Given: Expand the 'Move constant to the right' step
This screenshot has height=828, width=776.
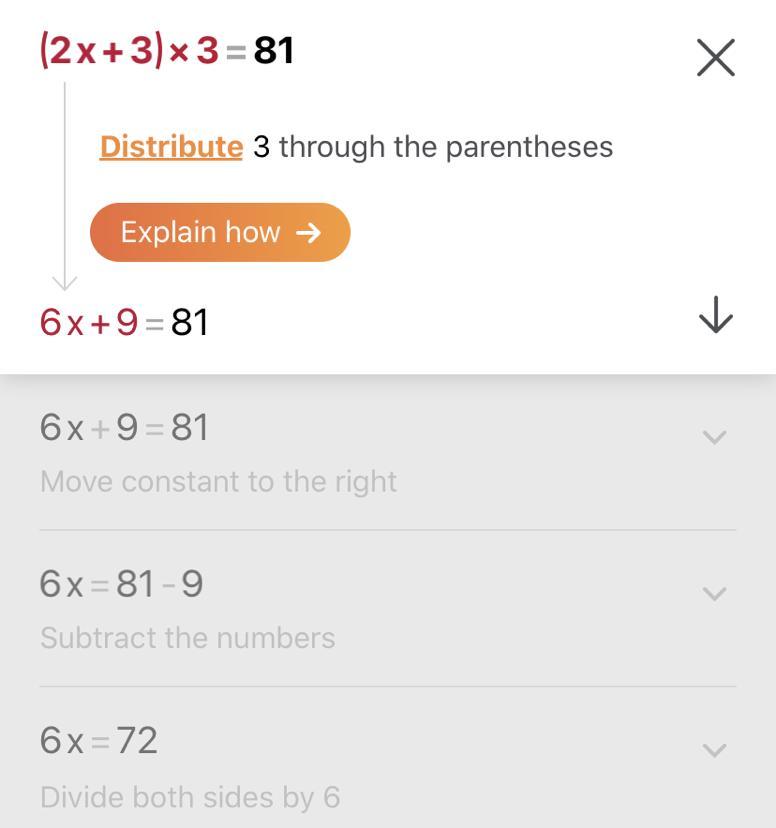Looking at the screenshot, I should click(714, 437).
